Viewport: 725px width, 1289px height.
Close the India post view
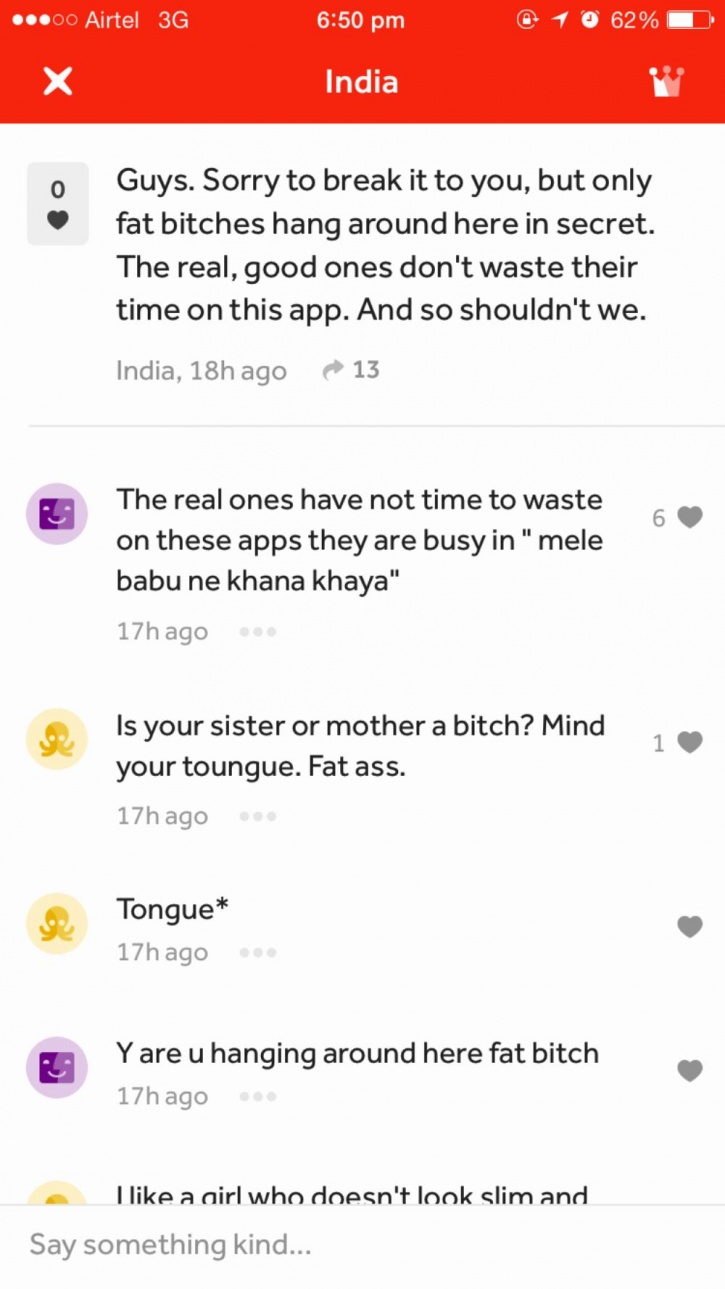point(58,82)
